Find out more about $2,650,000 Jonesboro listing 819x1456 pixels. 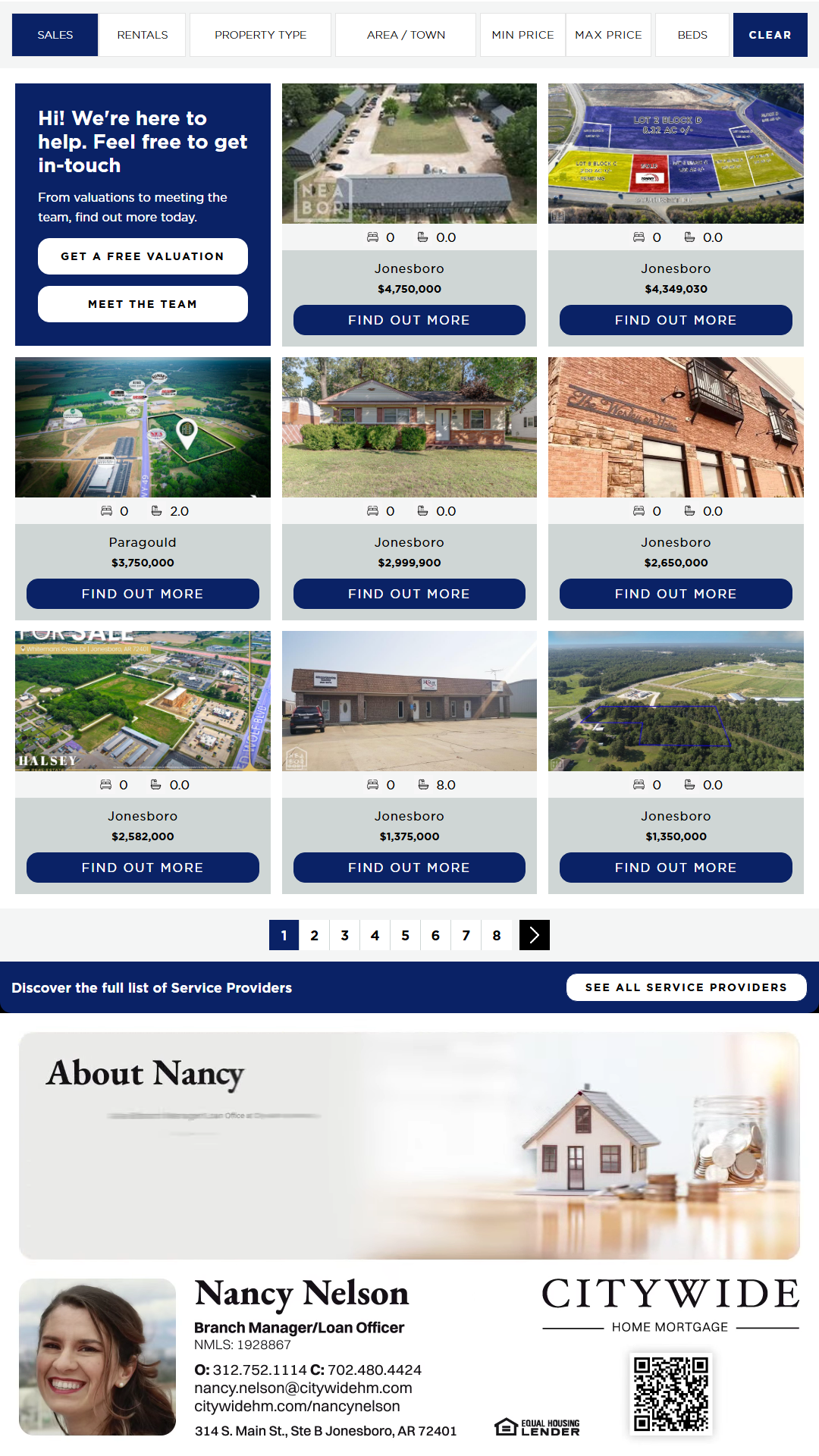point(676,594)
